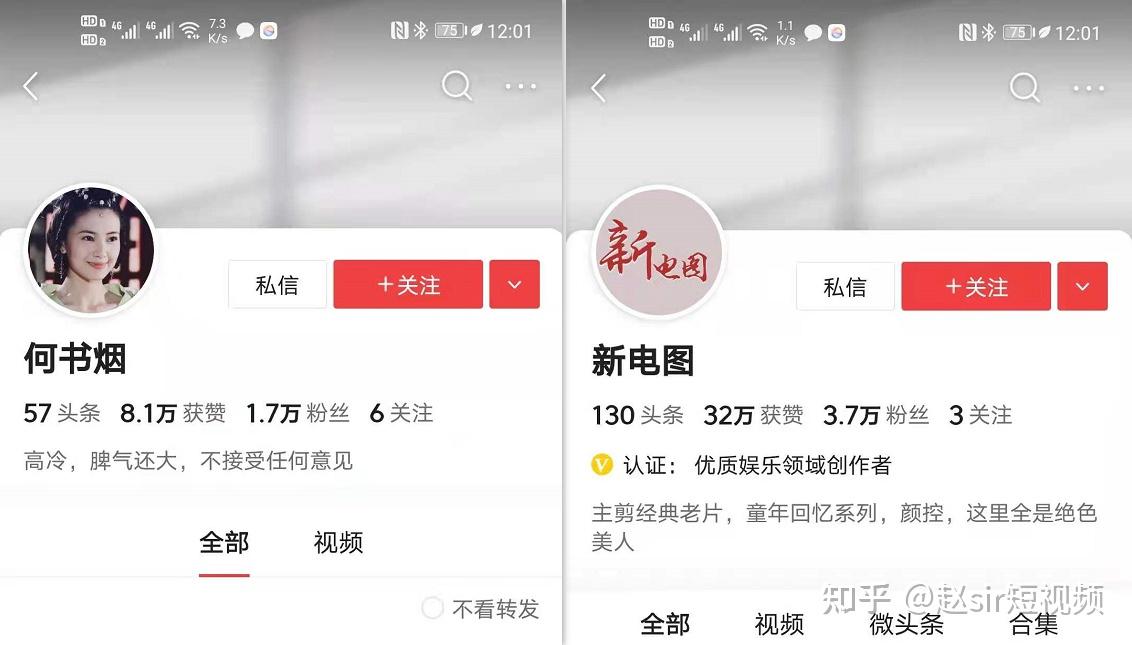1132x645 pixels.
Task: Open overflow menu on 何书烟's profile
Action: [520, 87]
